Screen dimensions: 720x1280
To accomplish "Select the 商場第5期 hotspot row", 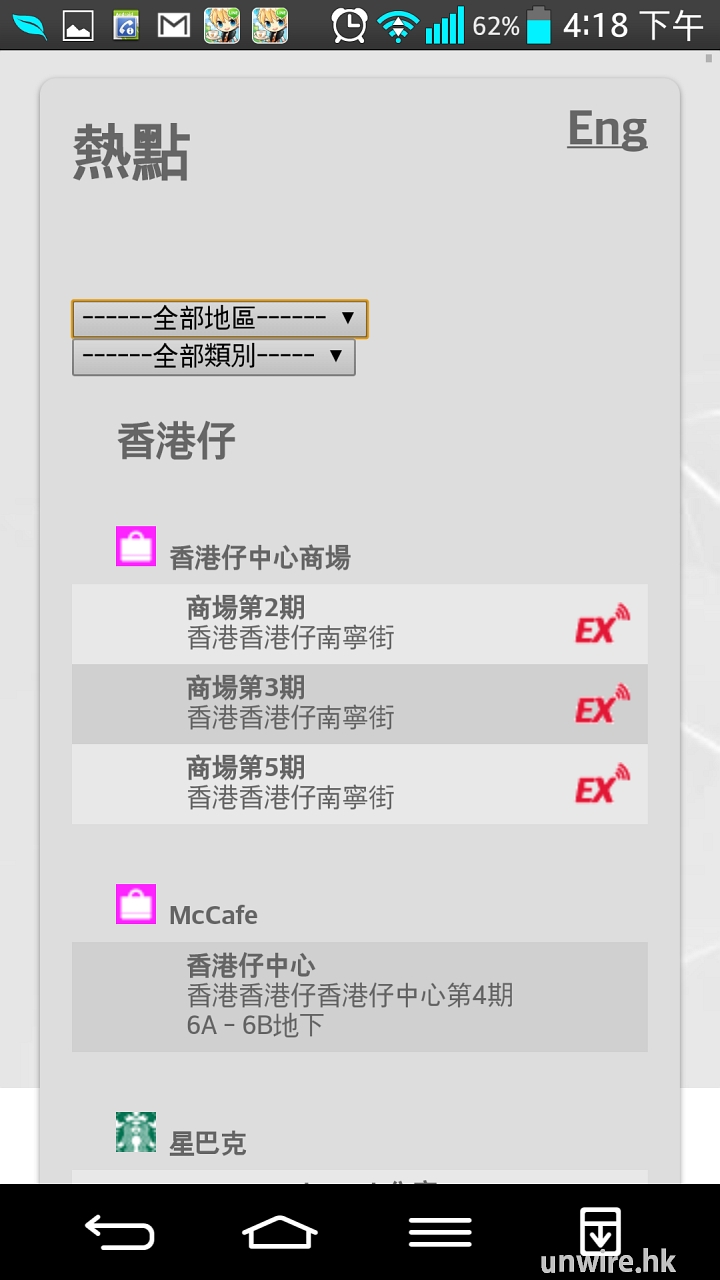I will pos(359,784).
